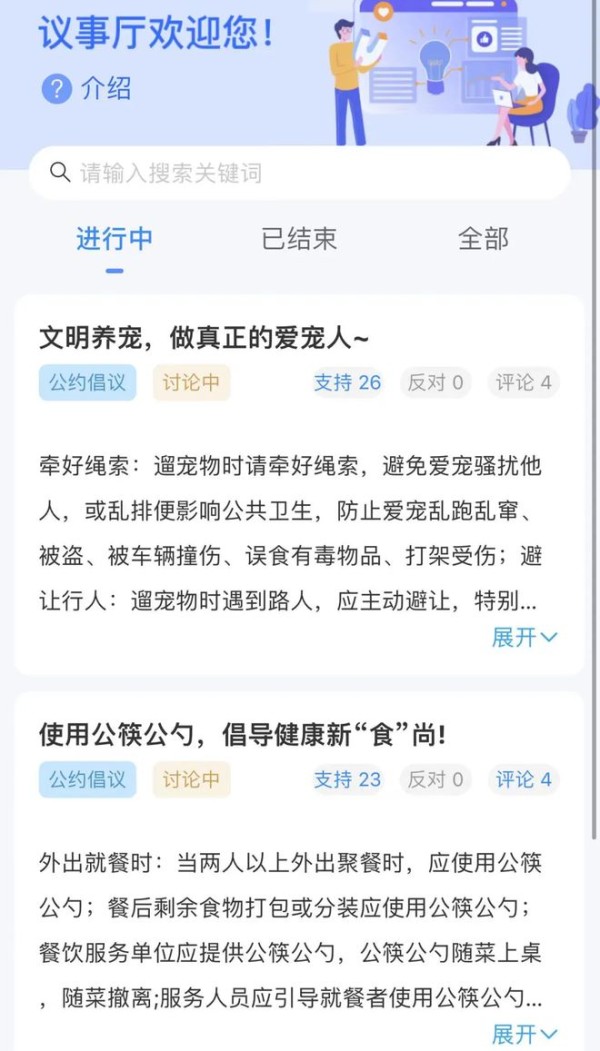Open 评论 4 on 文明养宠 topic
This screenshot has height=1051, width=600.
[523, 382]
